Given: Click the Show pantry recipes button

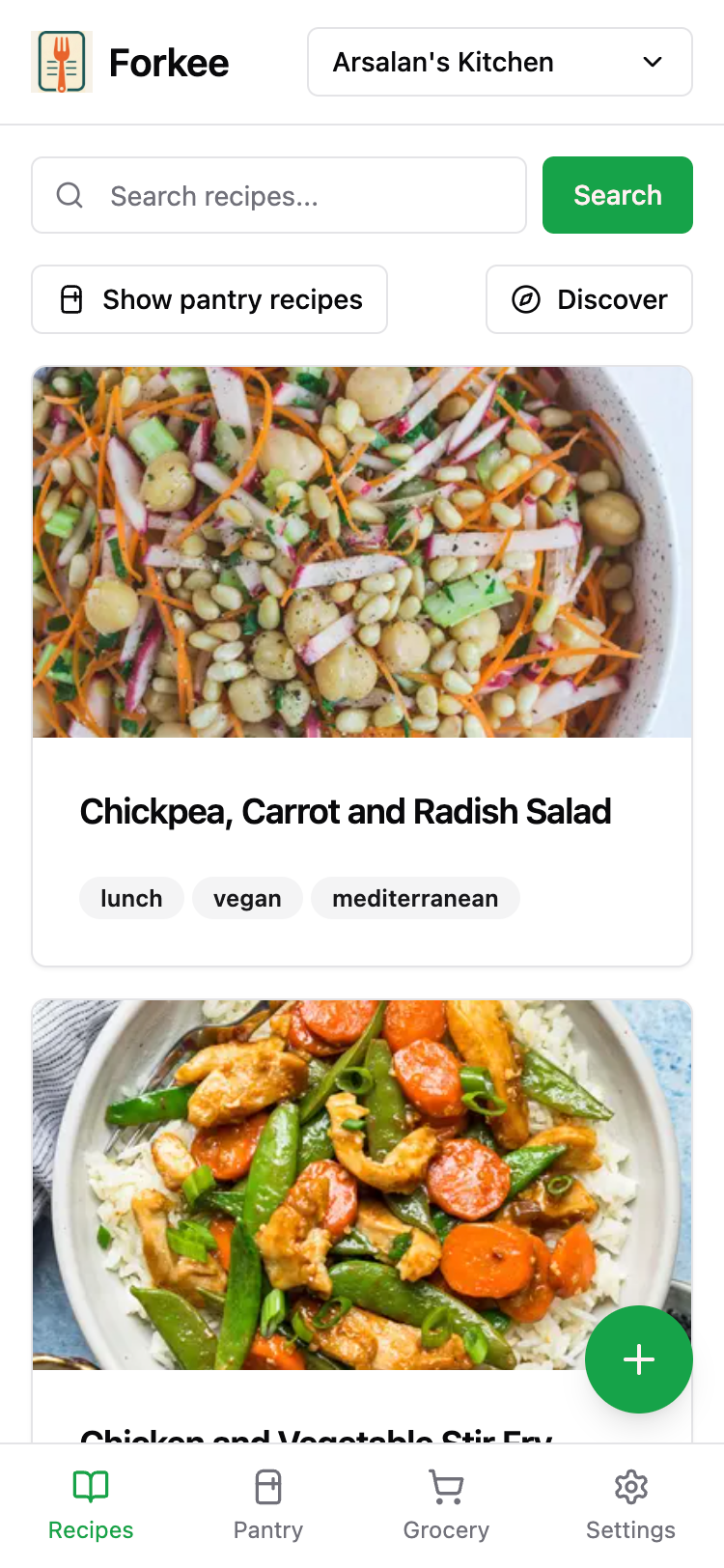Looking at the screenshot, I should (x=209, y=299).
